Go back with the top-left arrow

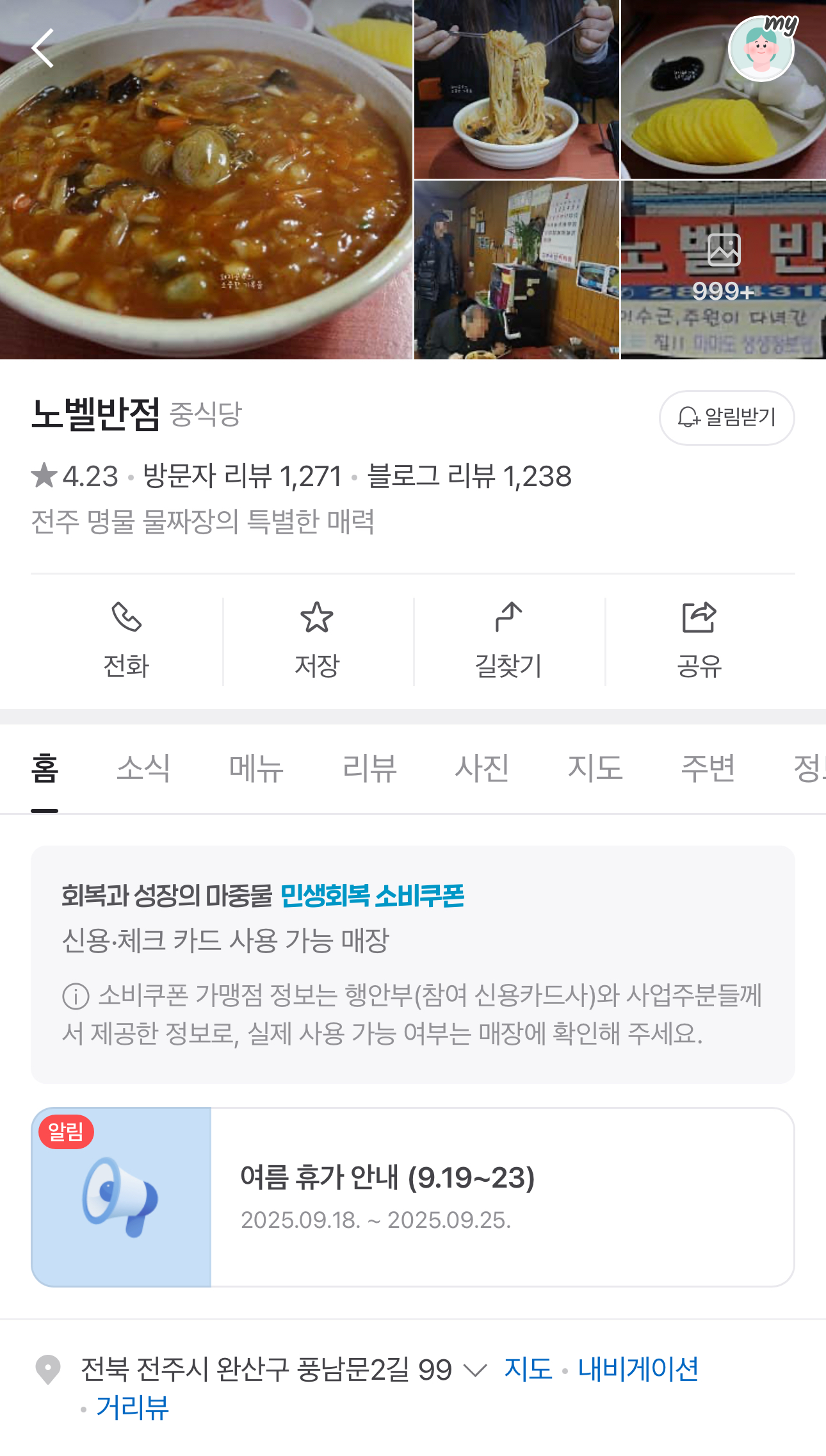tap(42, 48)
